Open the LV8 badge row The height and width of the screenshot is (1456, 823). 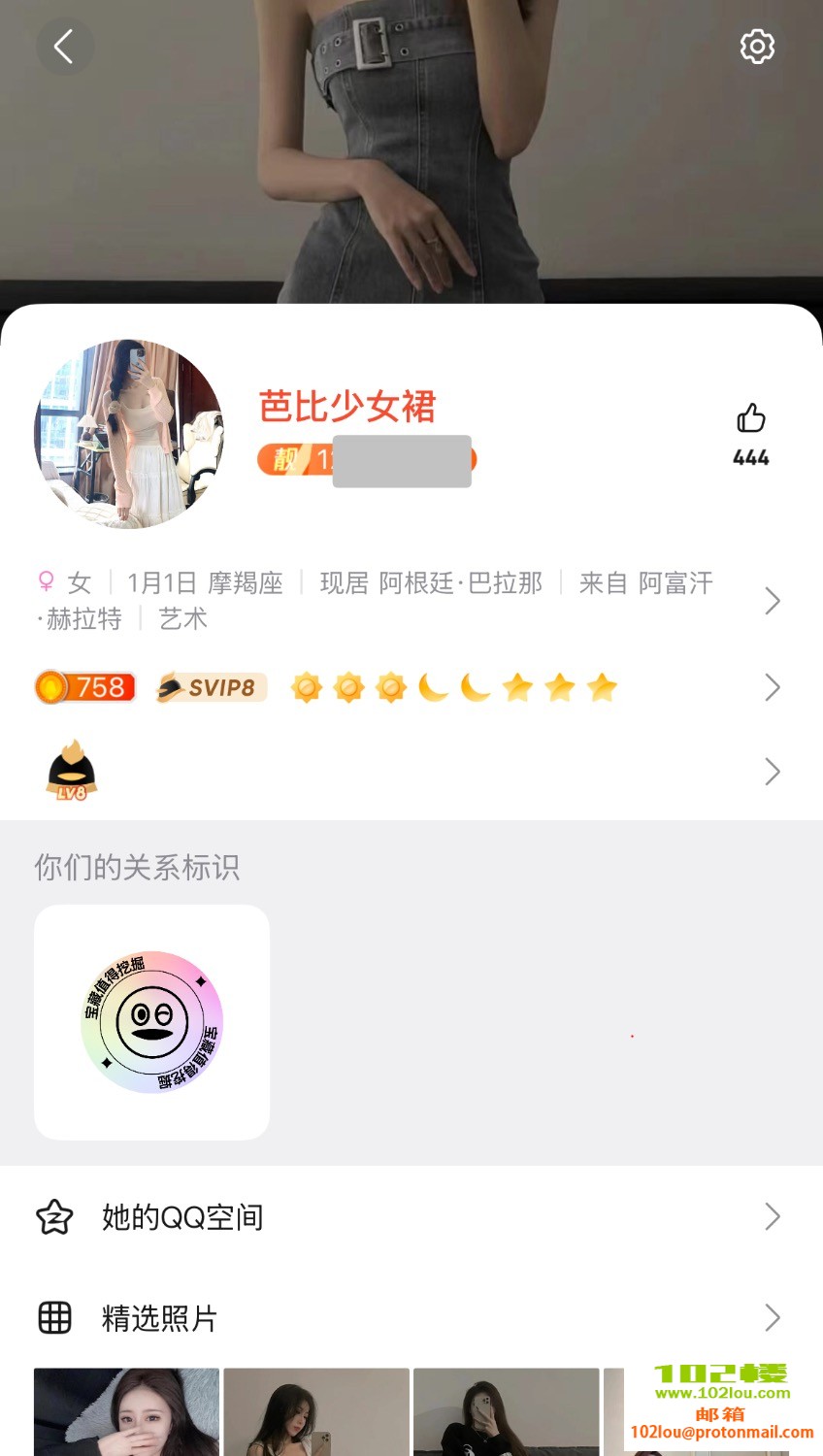[x=772, y=772]
